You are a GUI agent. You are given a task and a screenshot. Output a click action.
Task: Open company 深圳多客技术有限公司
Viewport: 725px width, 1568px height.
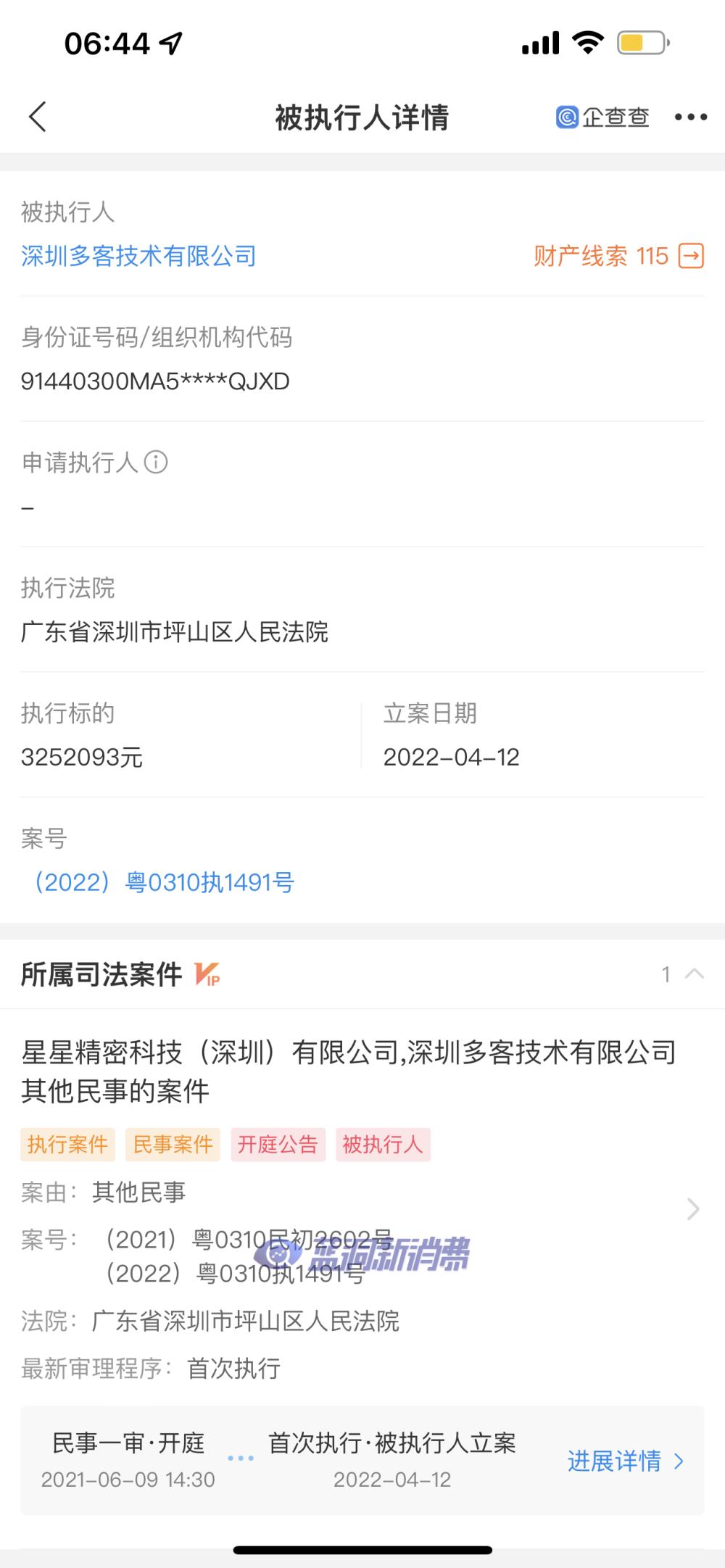138,257
